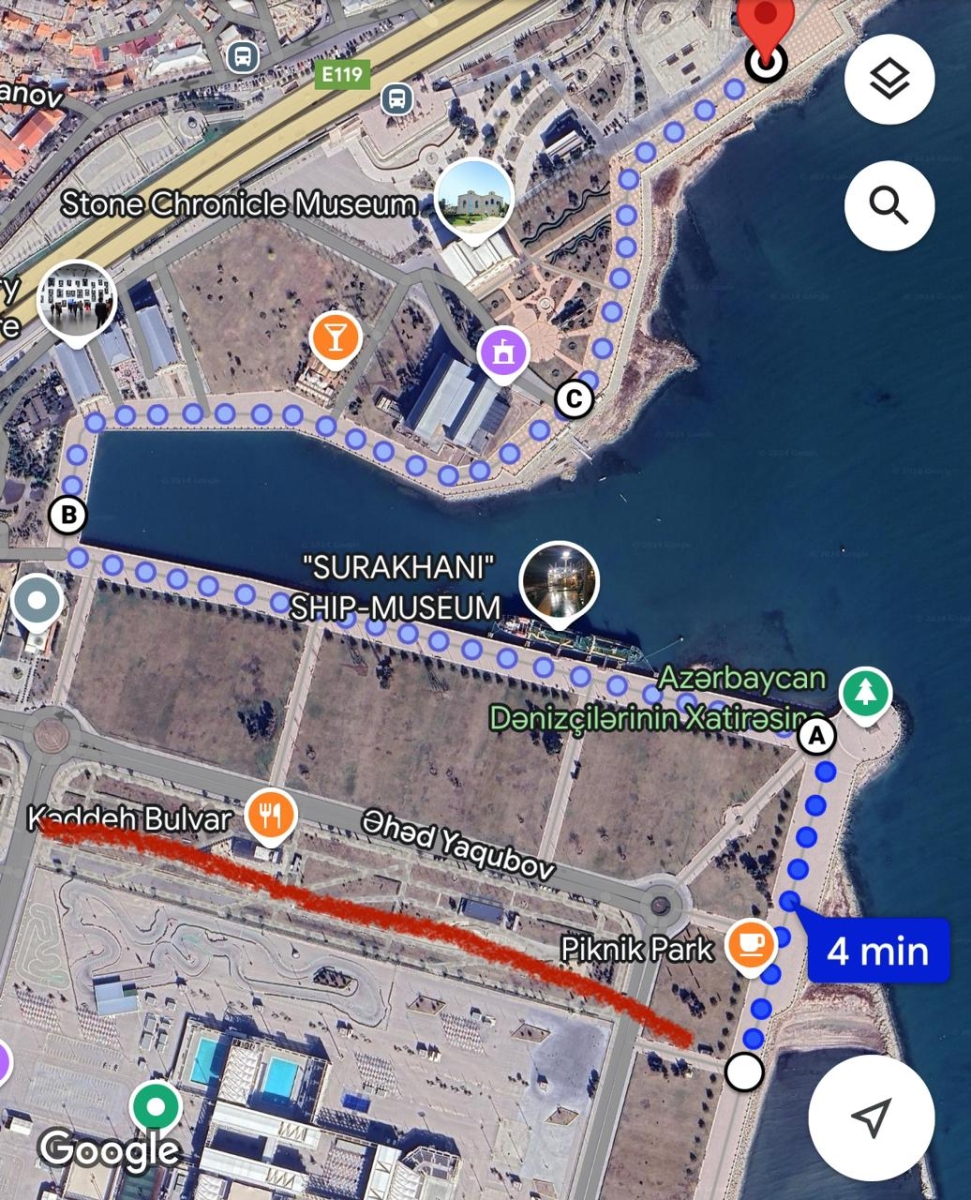Select the orange cocktail bar pin
Viewport: 971px width, 1200px height.
[x=335, y=337]
